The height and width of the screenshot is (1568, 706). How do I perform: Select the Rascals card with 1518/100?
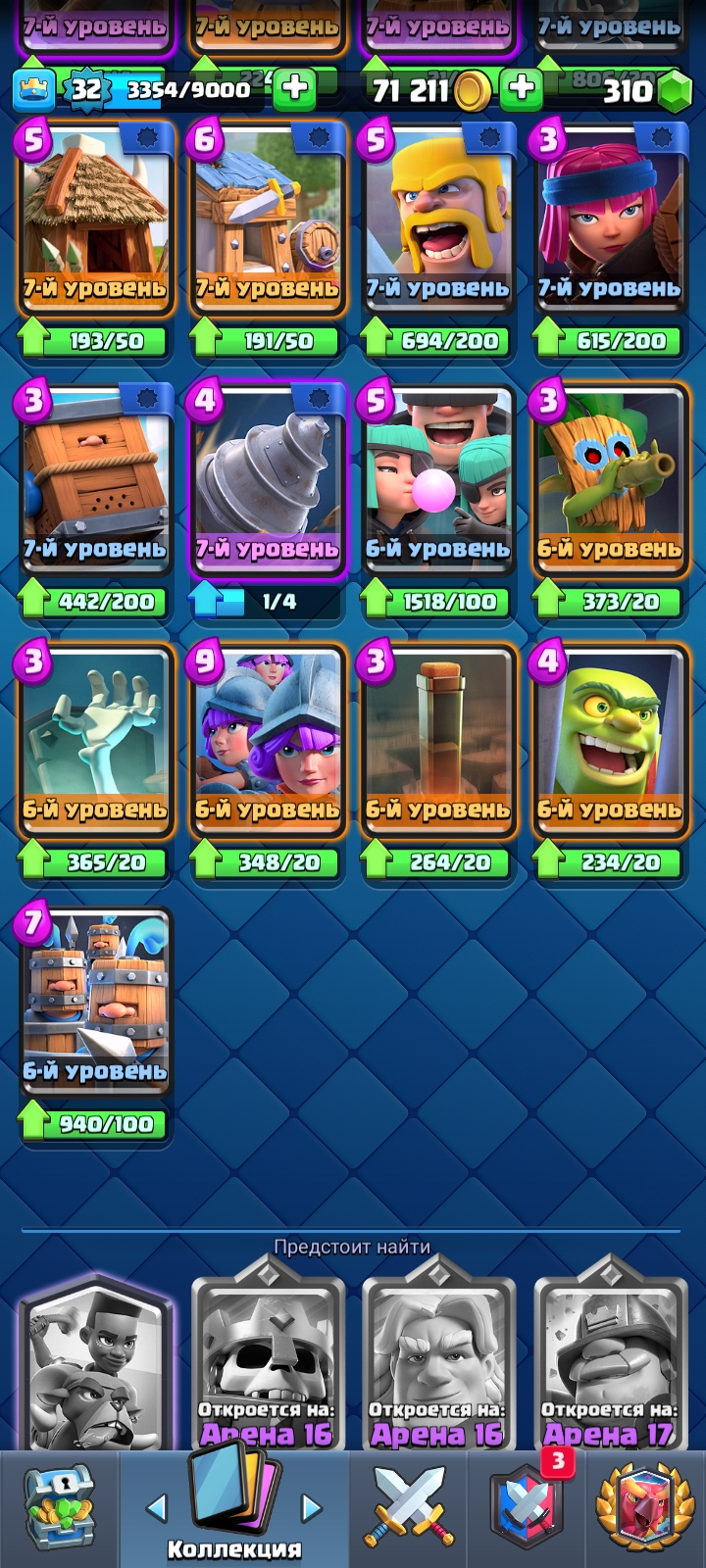point(438,480)
